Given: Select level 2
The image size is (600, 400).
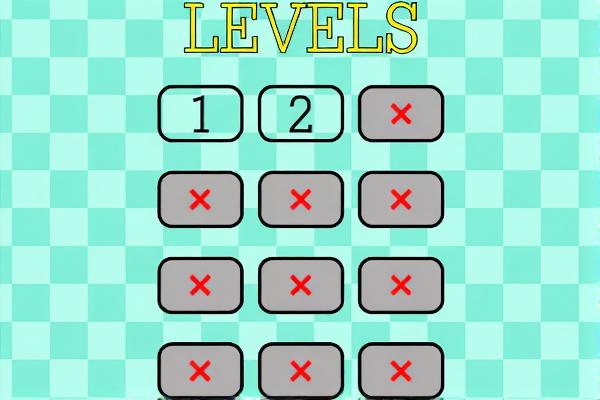Looking at the screenshot, I should click(x=300, y=114).
